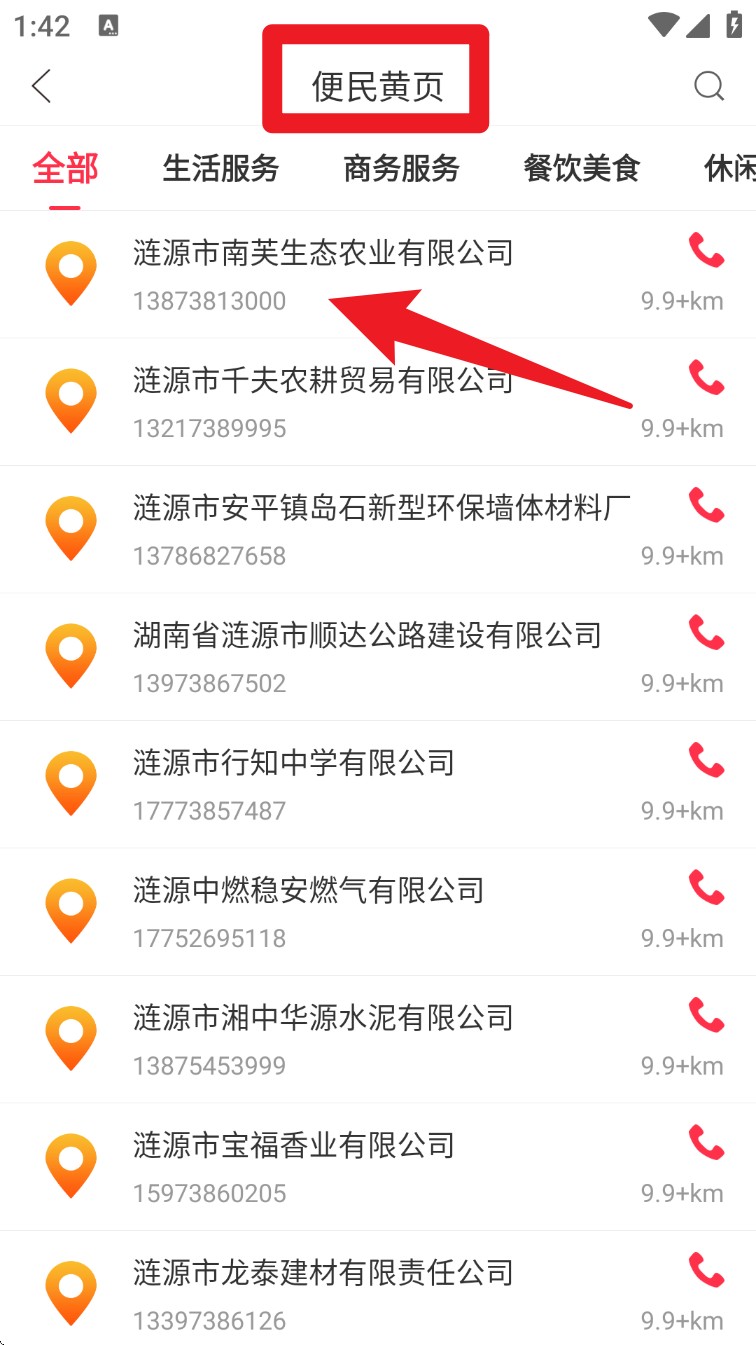View 涟源市安平镇岛石新型环保墙体材料厂 details
The image size is (756, 1345).
(x=382, y=509)
